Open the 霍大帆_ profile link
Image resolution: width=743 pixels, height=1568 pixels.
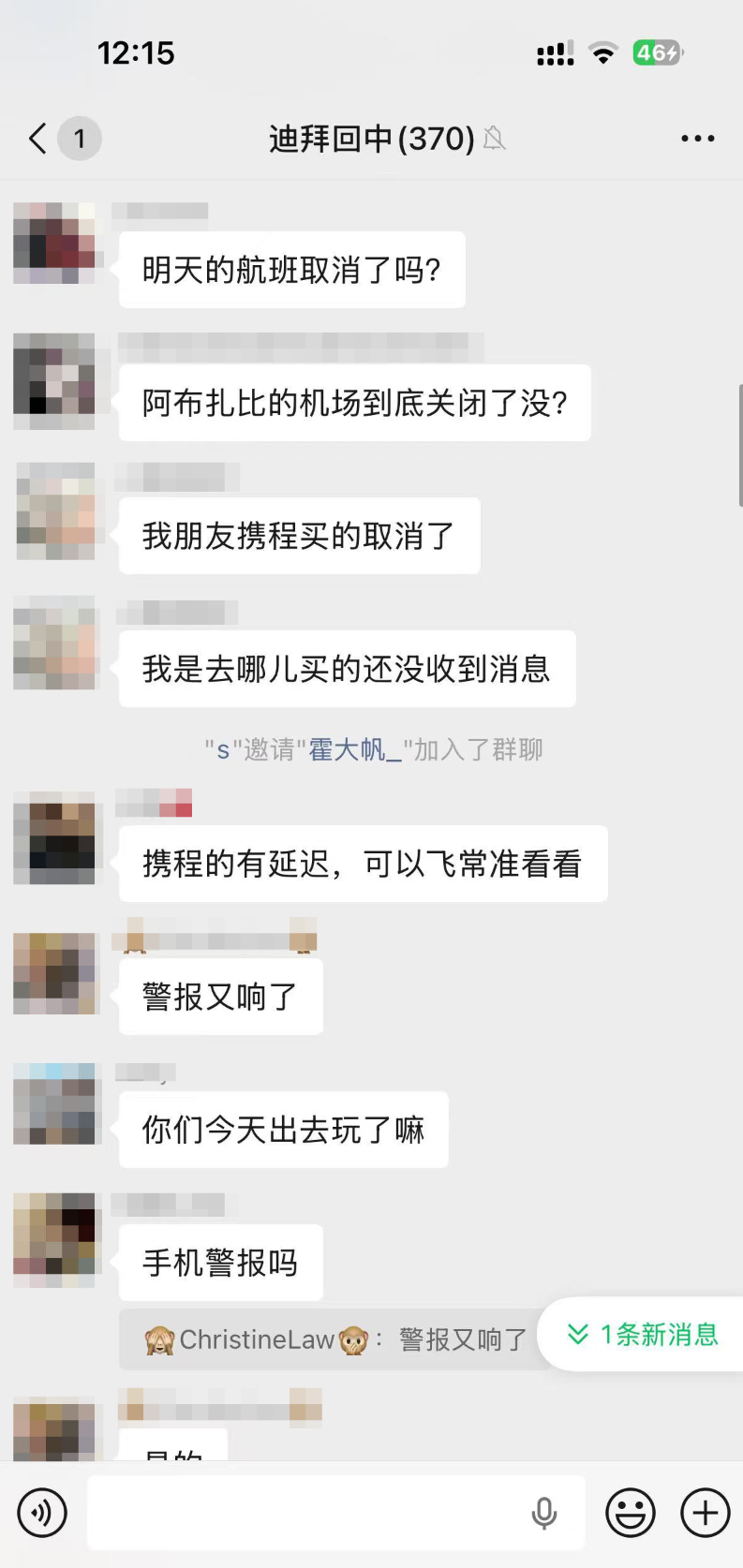click(355, 749)
